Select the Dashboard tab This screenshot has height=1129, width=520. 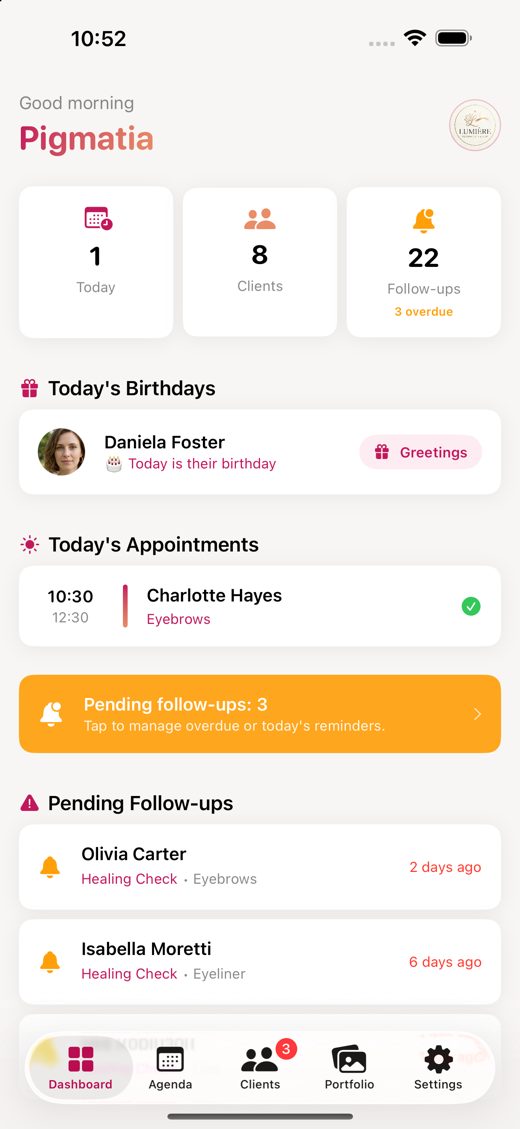pyautogui.click(x=81, y=1069)
